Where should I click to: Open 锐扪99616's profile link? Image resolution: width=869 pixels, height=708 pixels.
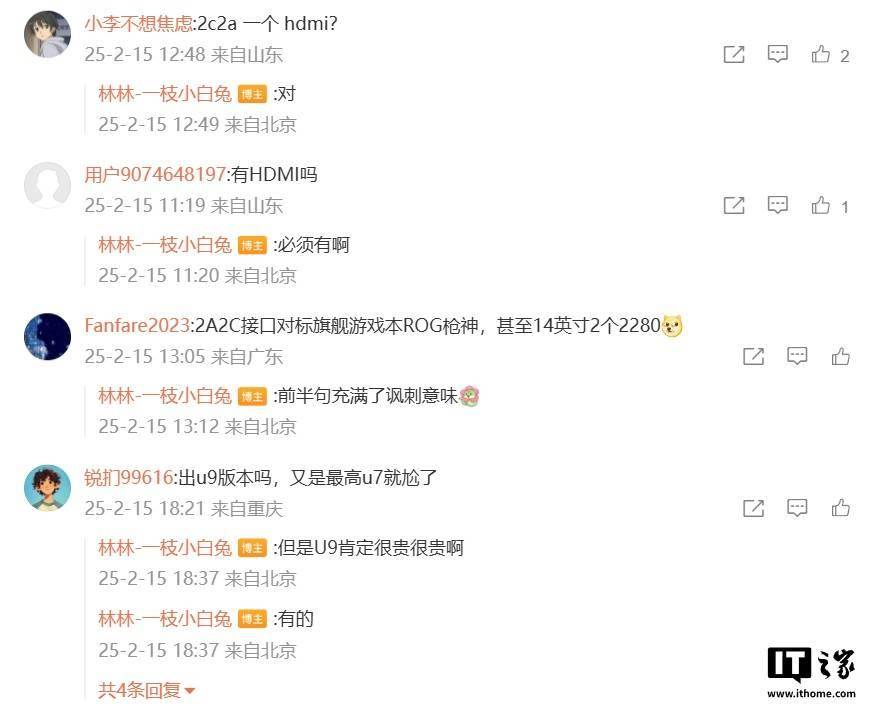(x=128, y=478)
